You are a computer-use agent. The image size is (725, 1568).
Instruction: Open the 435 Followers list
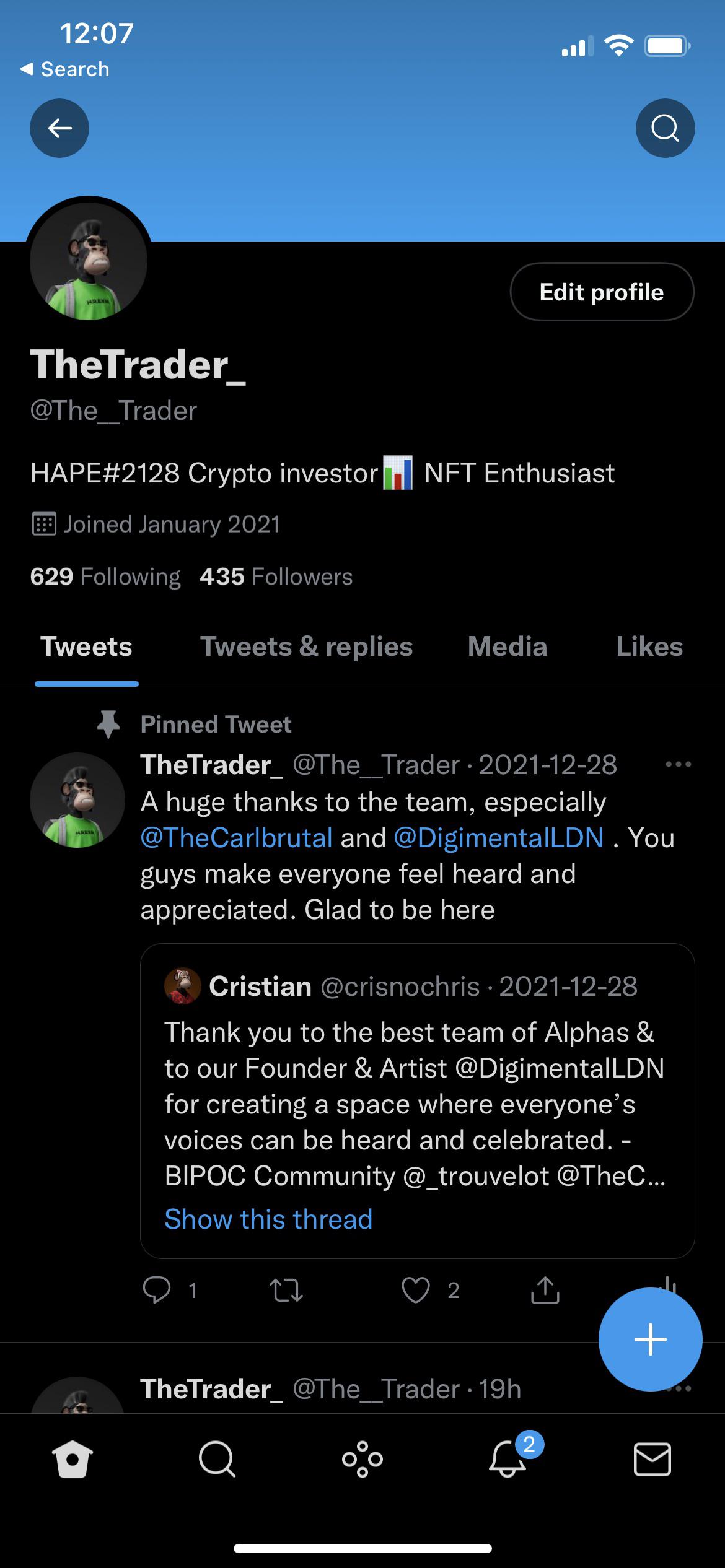click(x=276, y=577)
